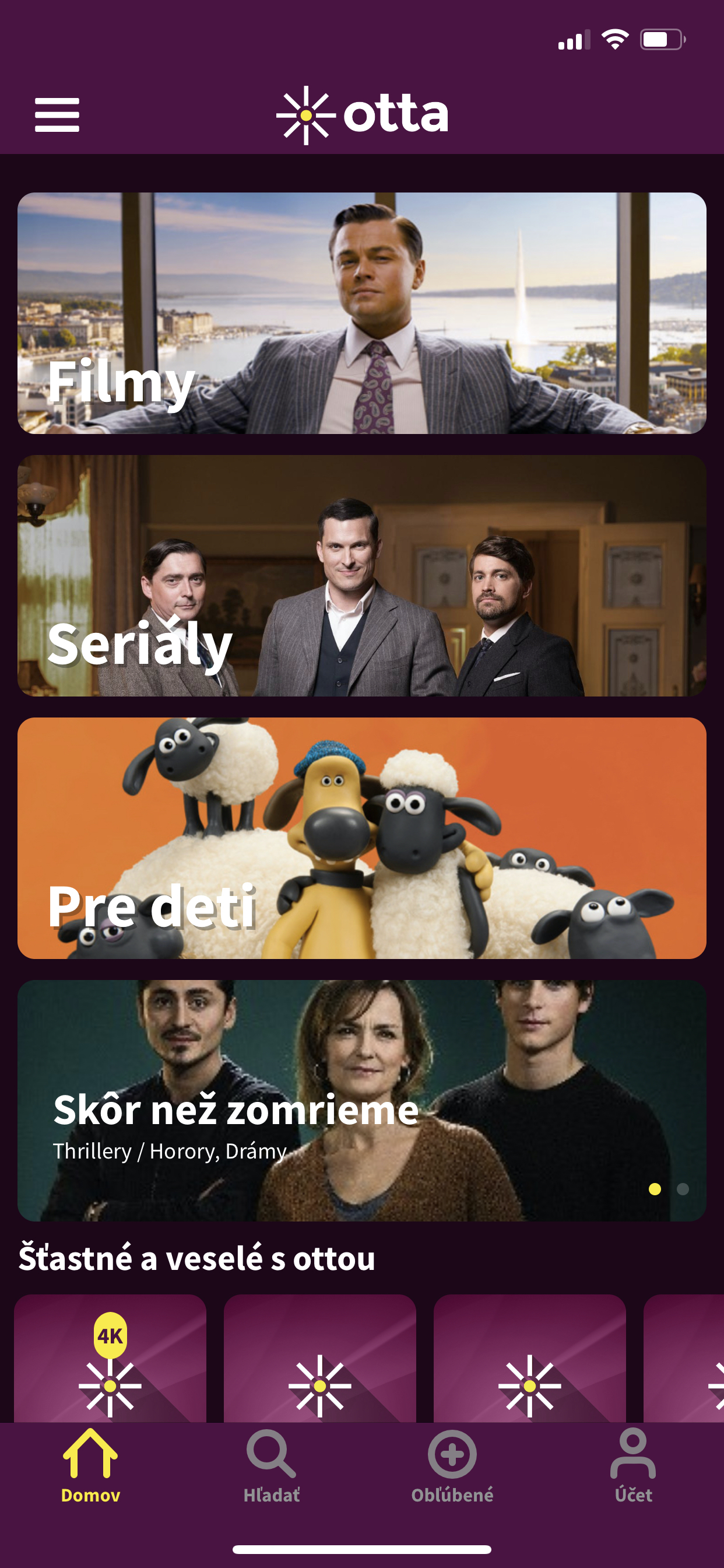Browse the Pre deti section
Image resolution: width=724 pixels, height=1568 pixels.
point(362,838)
